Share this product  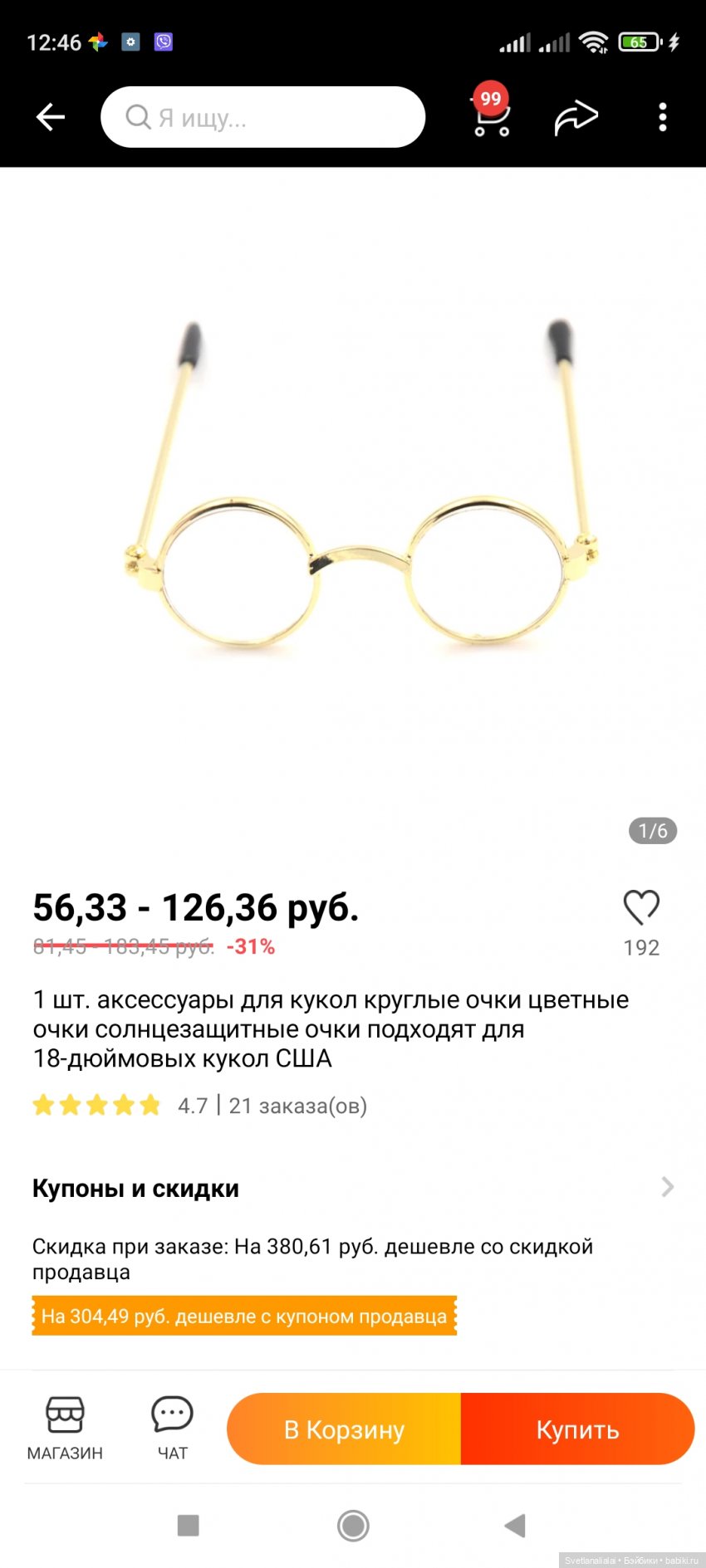coord(576,117)
